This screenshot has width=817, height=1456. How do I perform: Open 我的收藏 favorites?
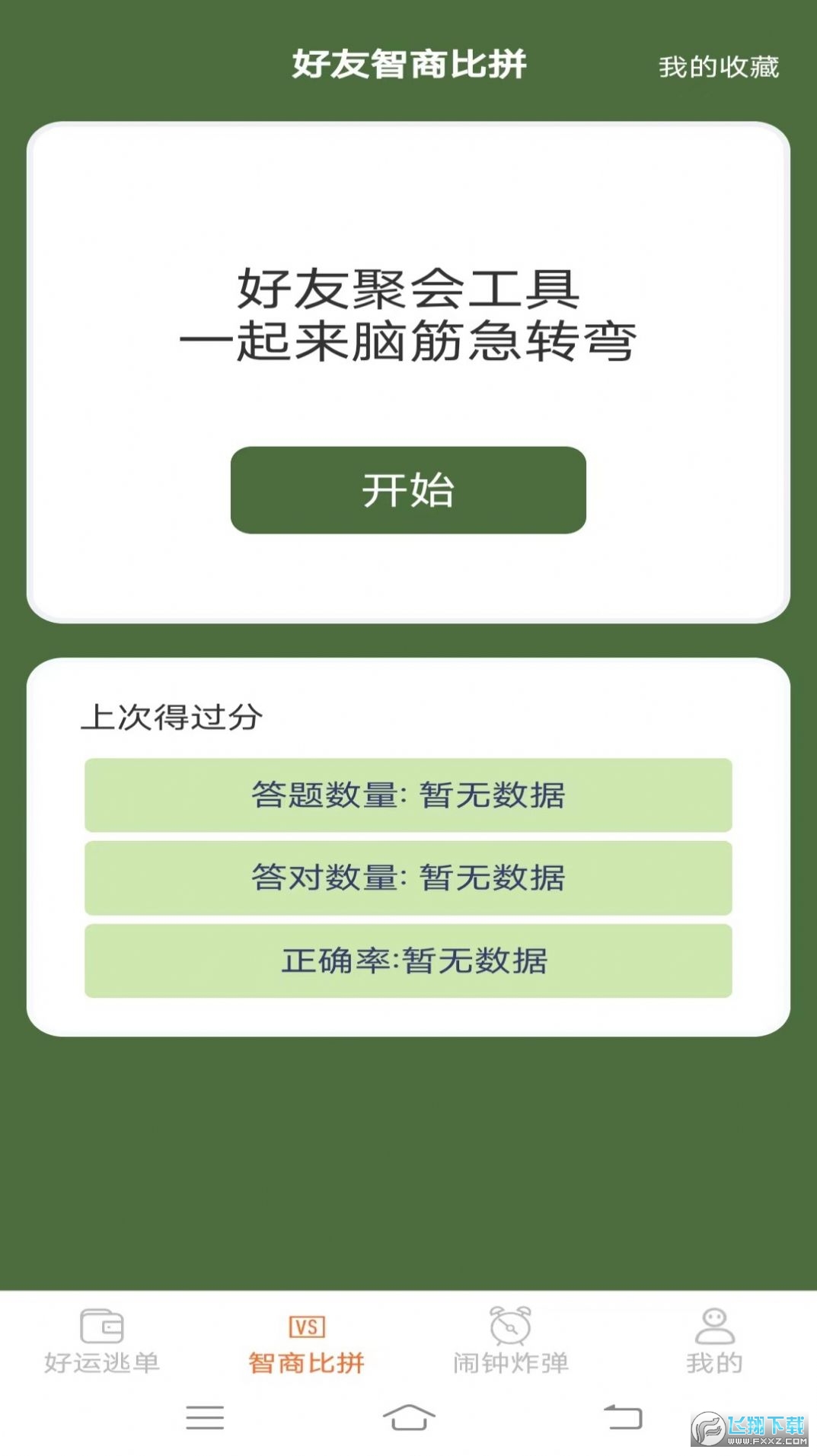(x=718, y=67)
